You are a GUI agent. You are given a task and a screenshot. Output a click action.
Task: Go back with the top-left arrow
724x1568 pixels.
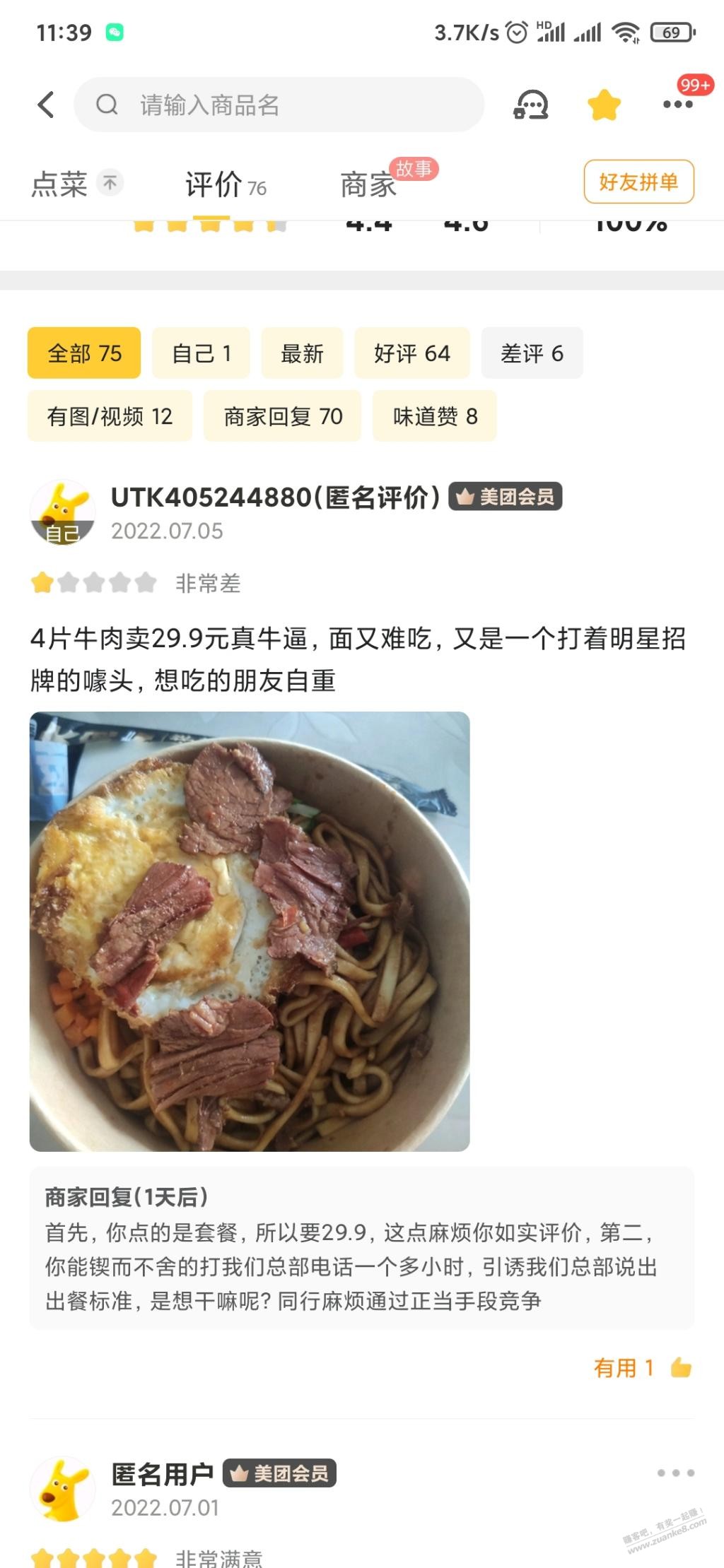coord(46,105)
